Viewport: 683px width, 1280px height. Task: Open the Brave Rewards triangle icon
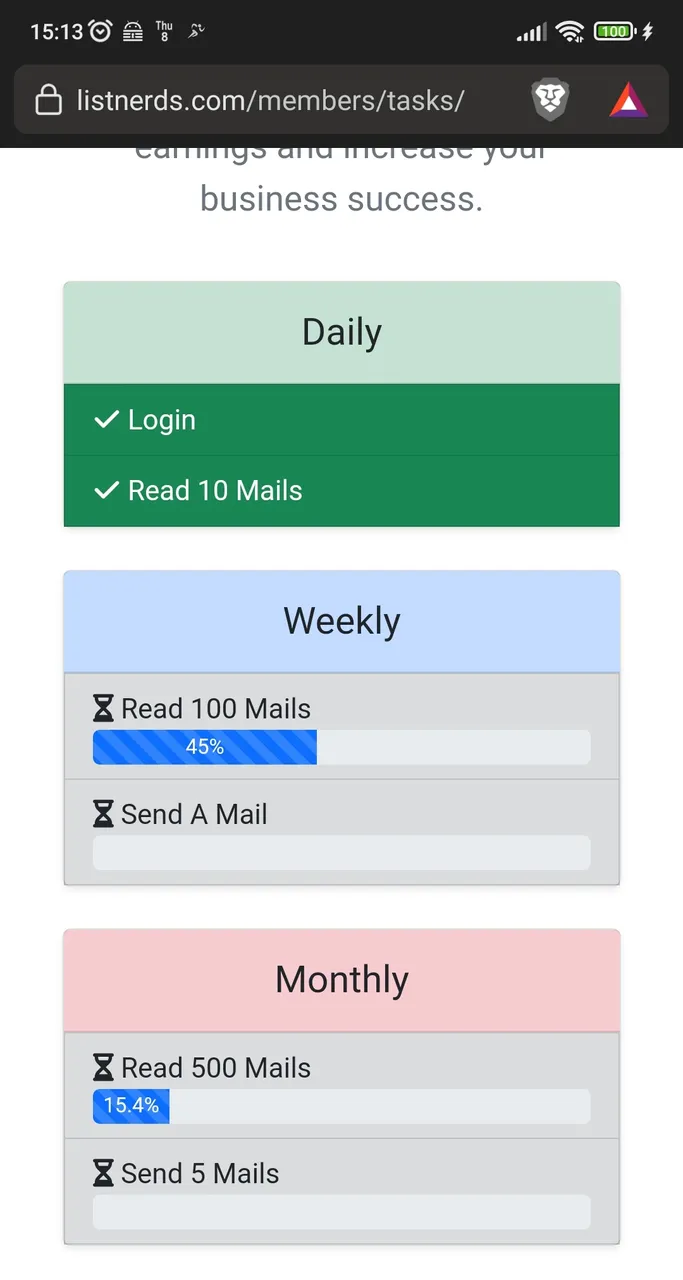pyautogui.click(x=628, y=100)
